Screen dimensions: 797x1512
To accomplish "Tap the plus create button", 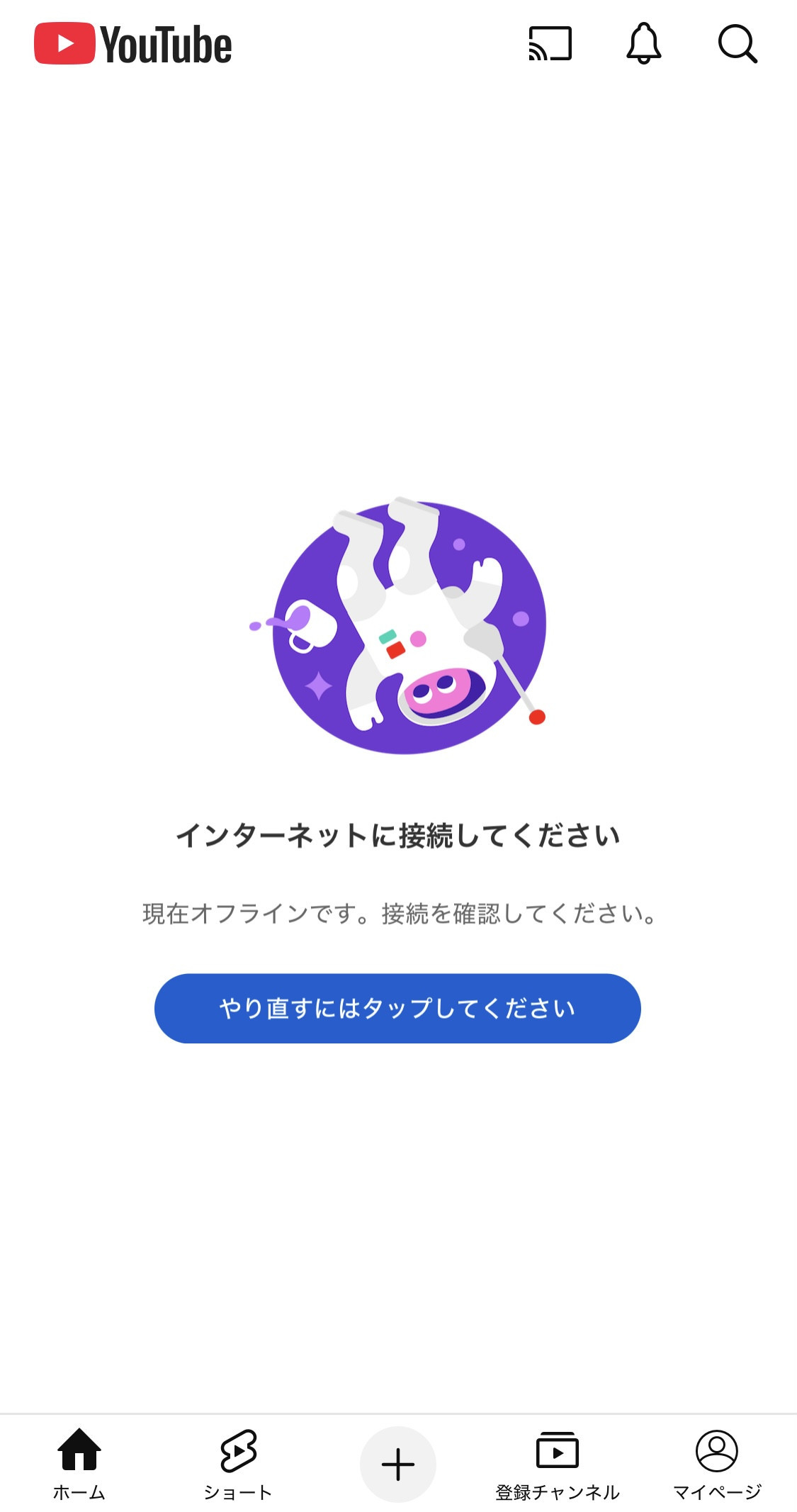I will click(x=398, y=1465).
